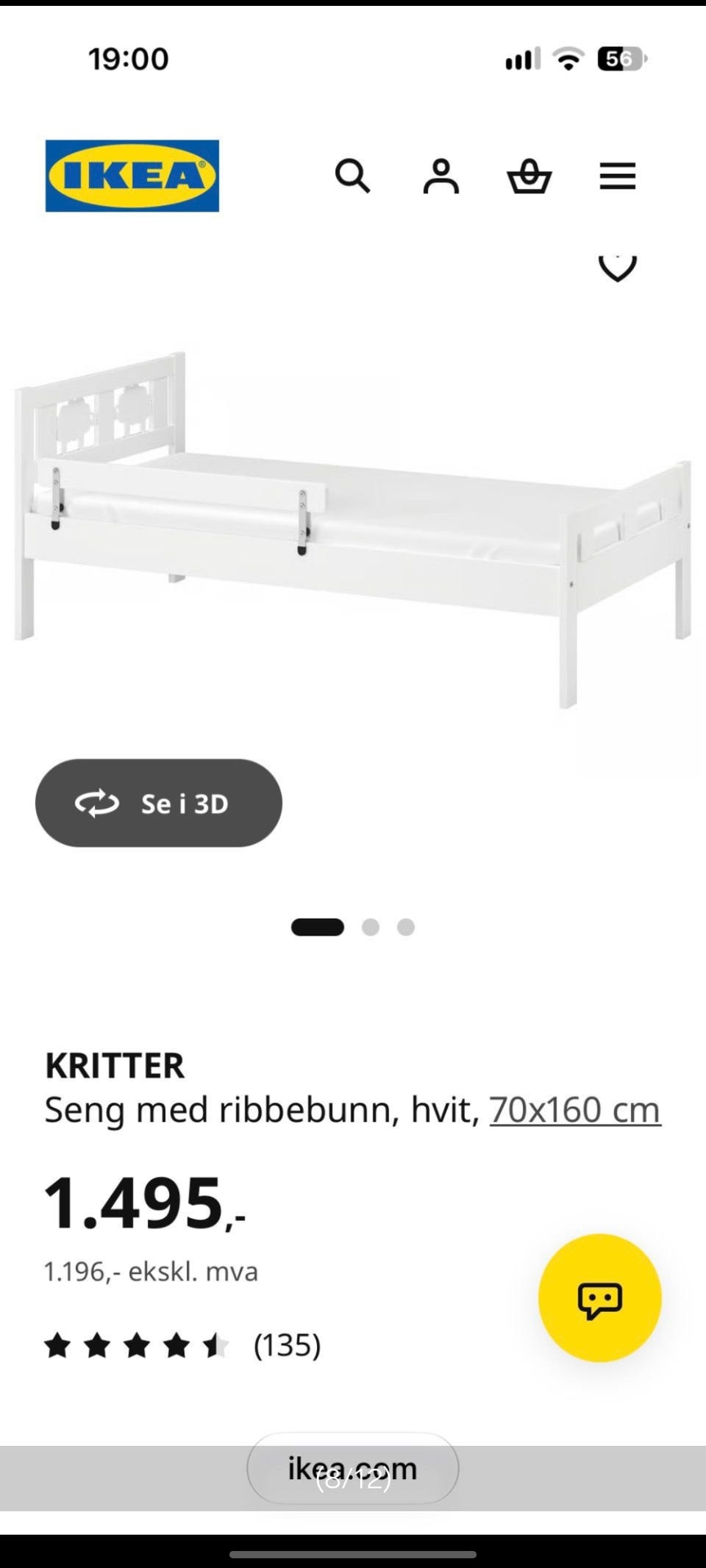Open the hamburger menu

point(617,176)
